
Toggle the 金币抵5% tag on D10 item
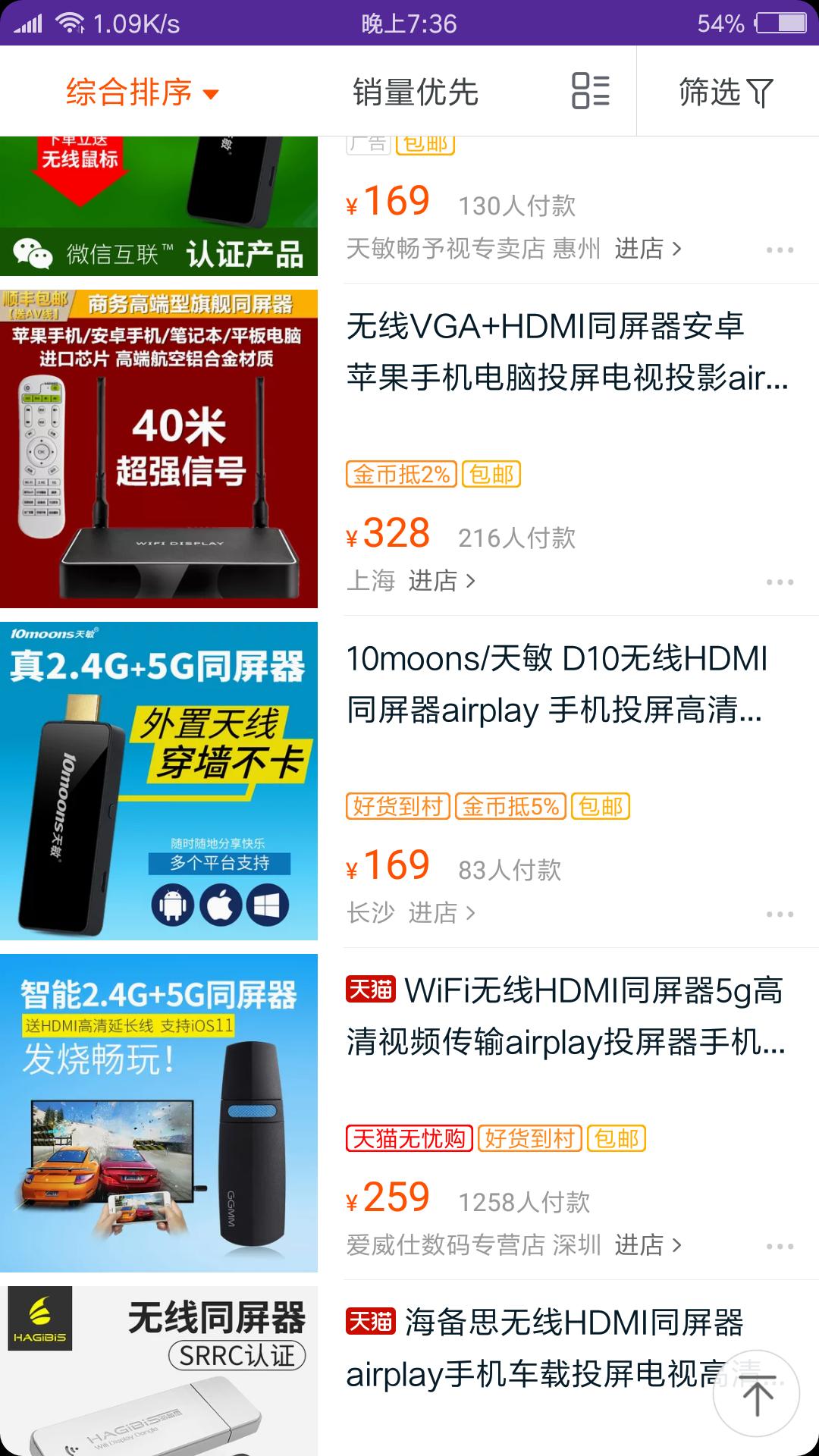[509, 808]
